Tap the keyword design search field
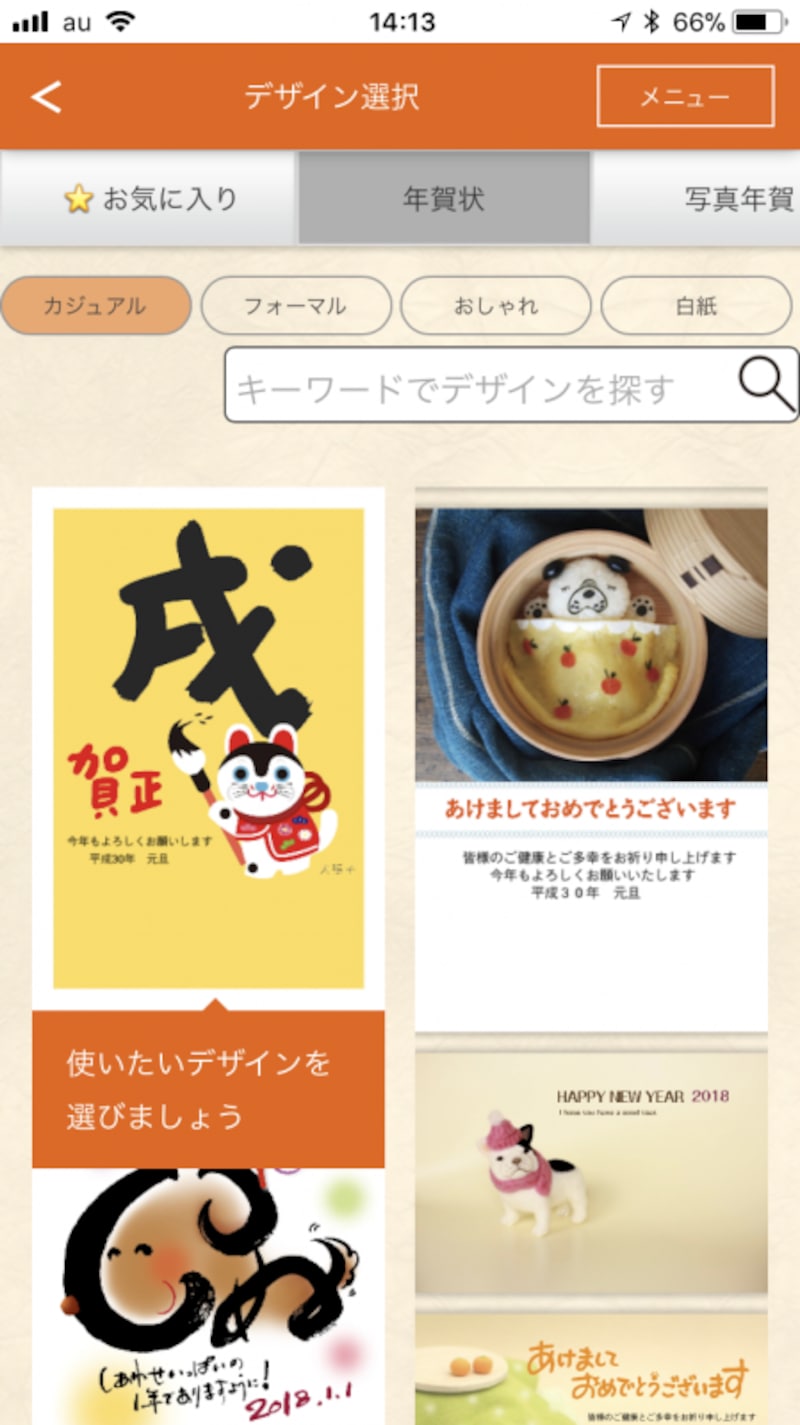Image resolution: width=800 pixels, height=1425 pixels. 480,386
